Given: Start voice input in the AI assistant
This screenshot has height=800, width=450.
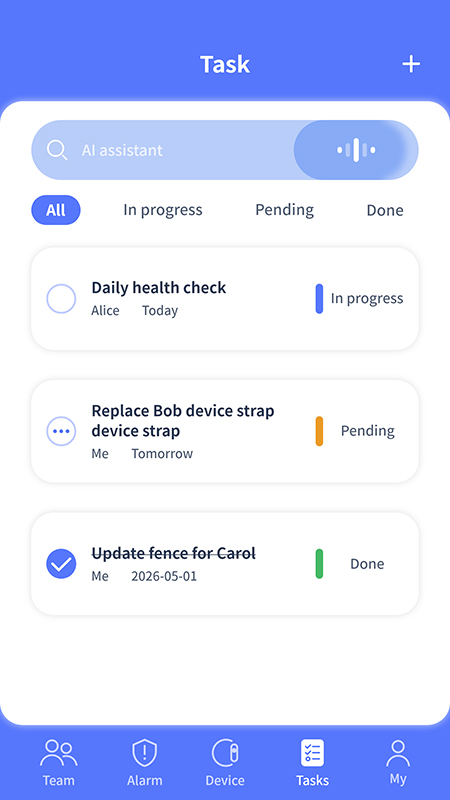Looking at the screenshot, I should [x=356, y=150].
